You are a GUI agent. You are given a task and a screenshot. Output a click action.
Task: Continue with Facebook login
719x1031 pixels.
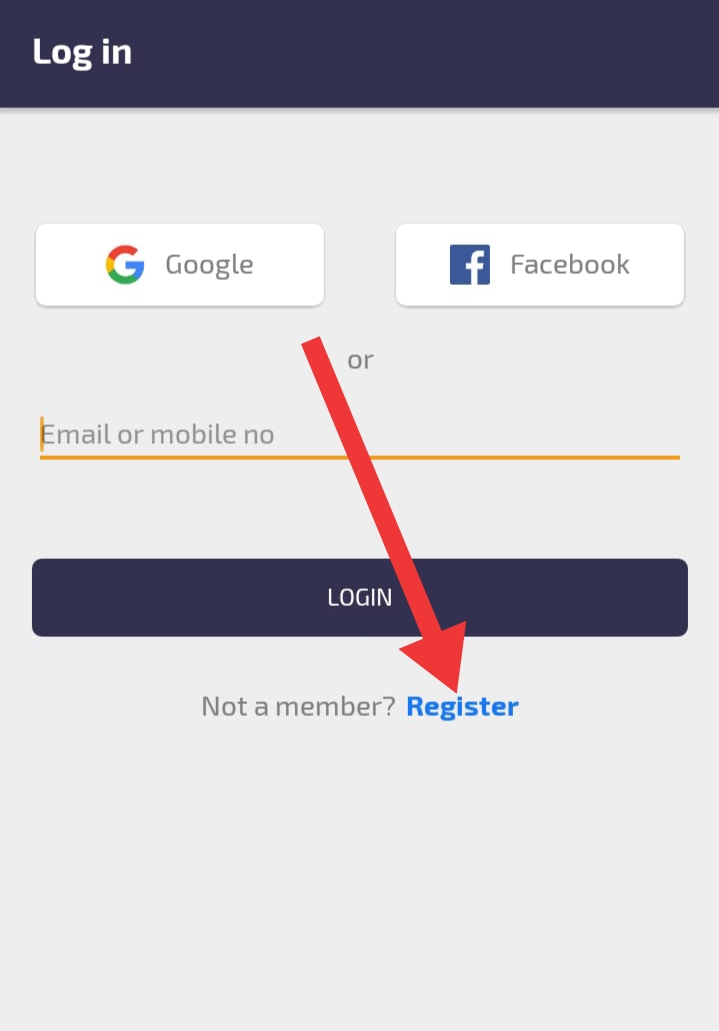[540, 265]
